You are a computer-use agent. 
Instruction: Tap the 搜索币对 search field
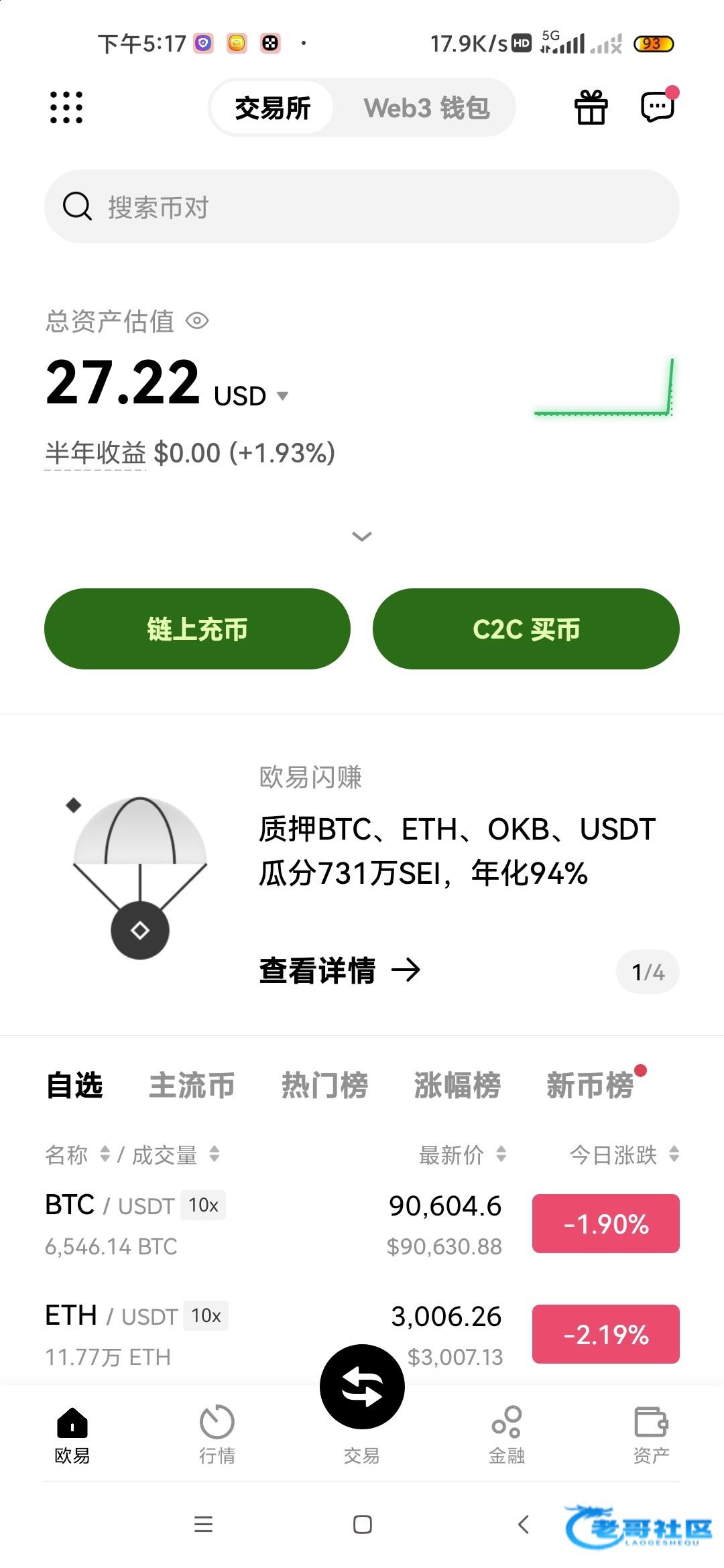coord(362,207)
